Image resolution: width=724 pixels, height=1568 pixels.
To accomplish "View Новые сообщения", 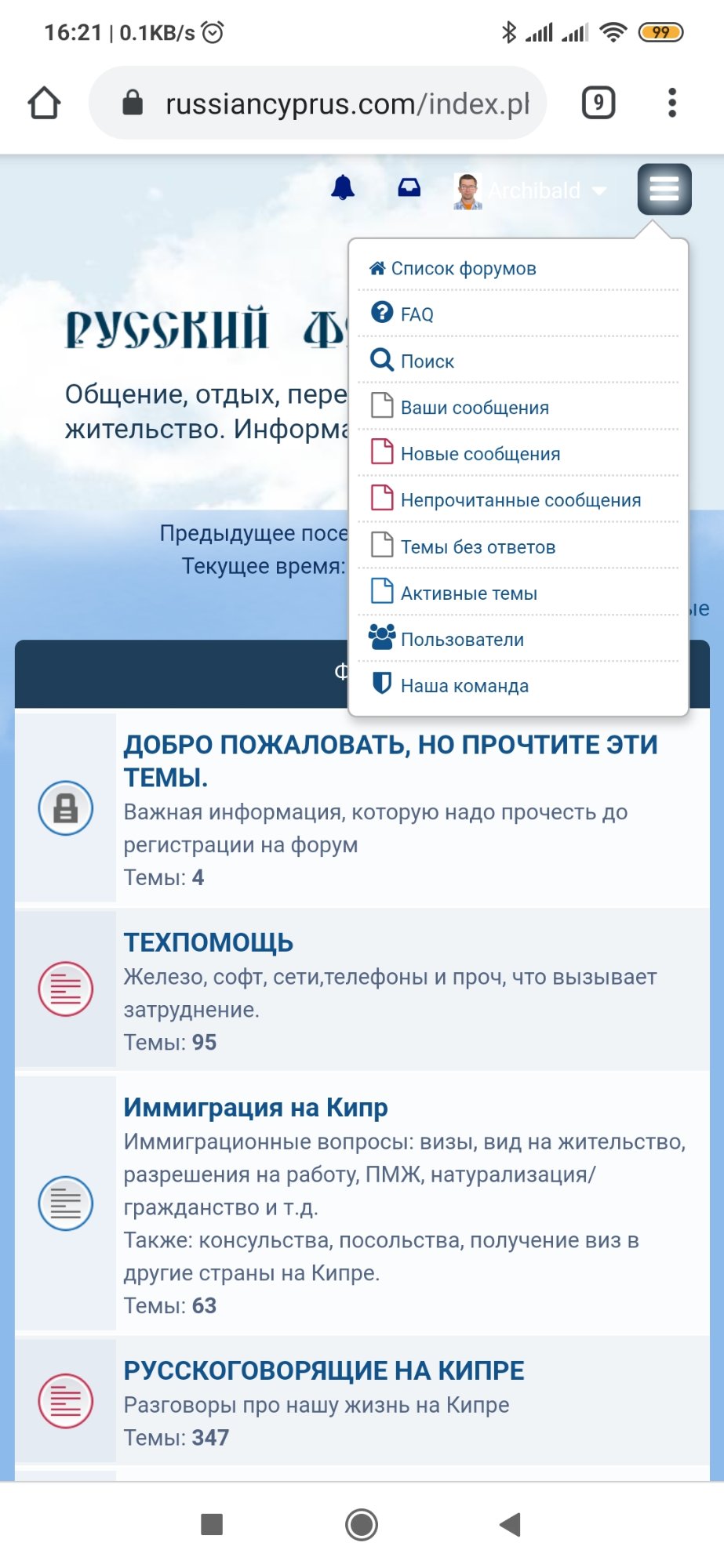I will coord(479,454).
